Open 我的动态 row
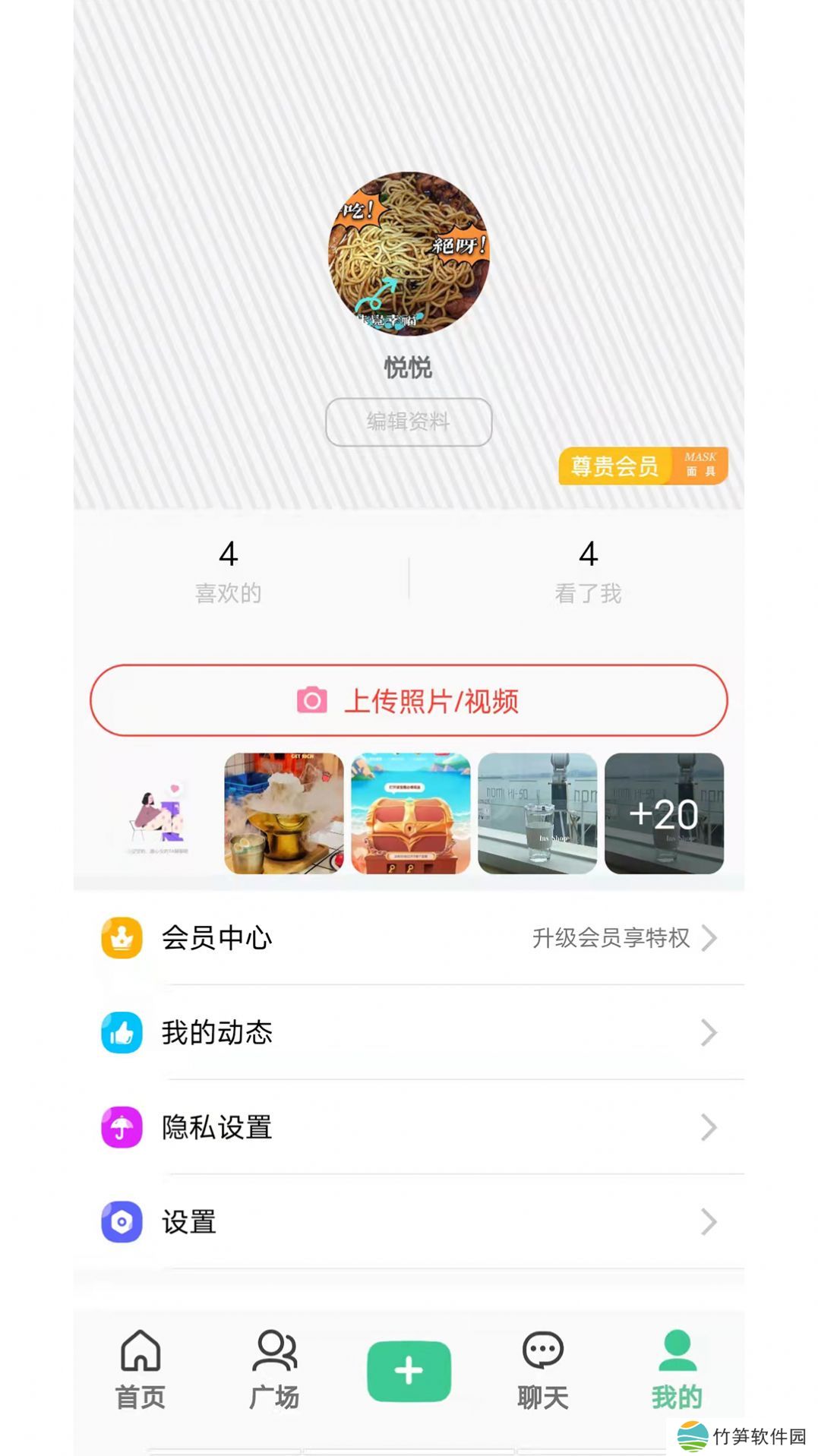This screenshot has width=818, height=1456. click(x=409, y=1032)
